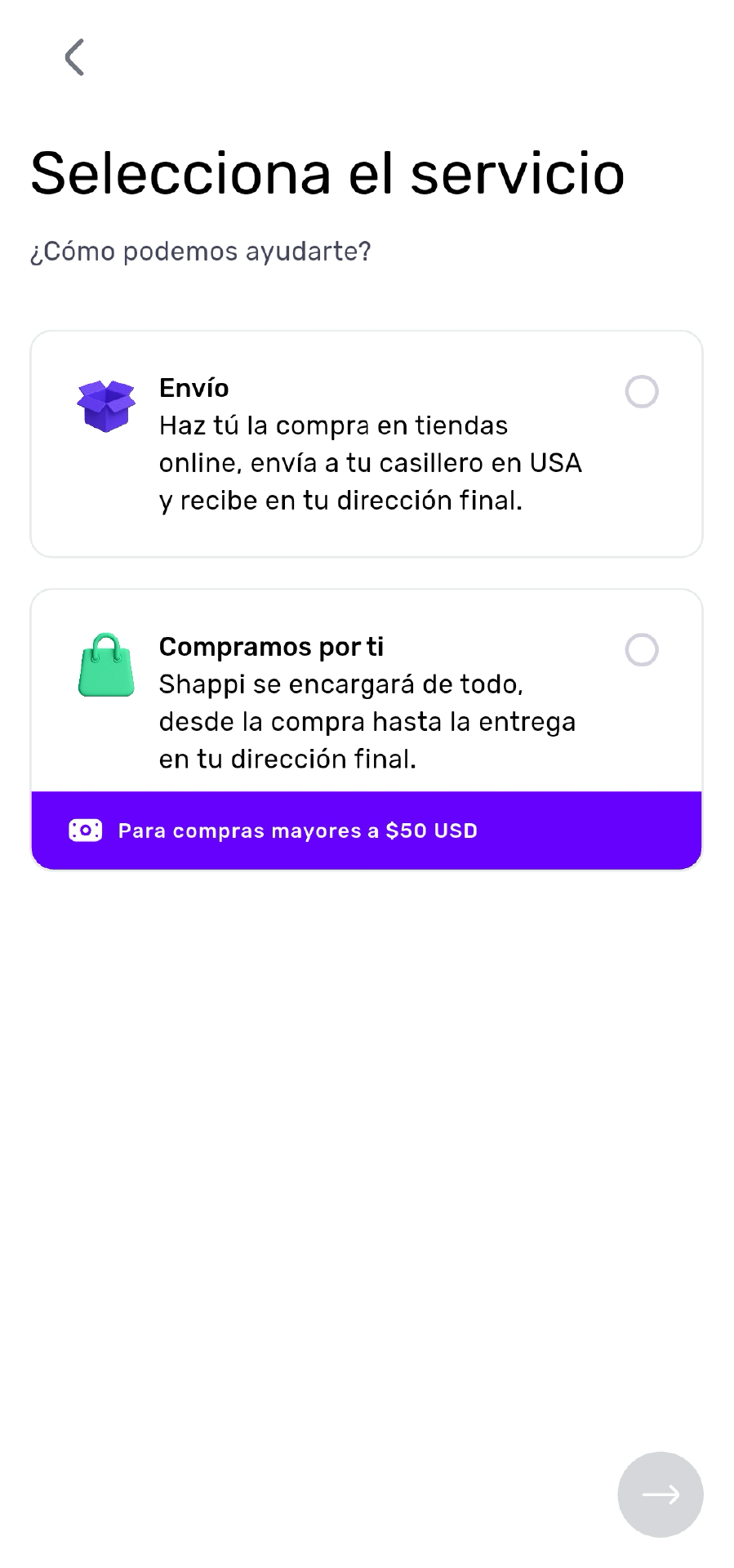Click the money banknote icon in purple banner
Viewport: 734px width, 1568px height.
coord(86,830)
